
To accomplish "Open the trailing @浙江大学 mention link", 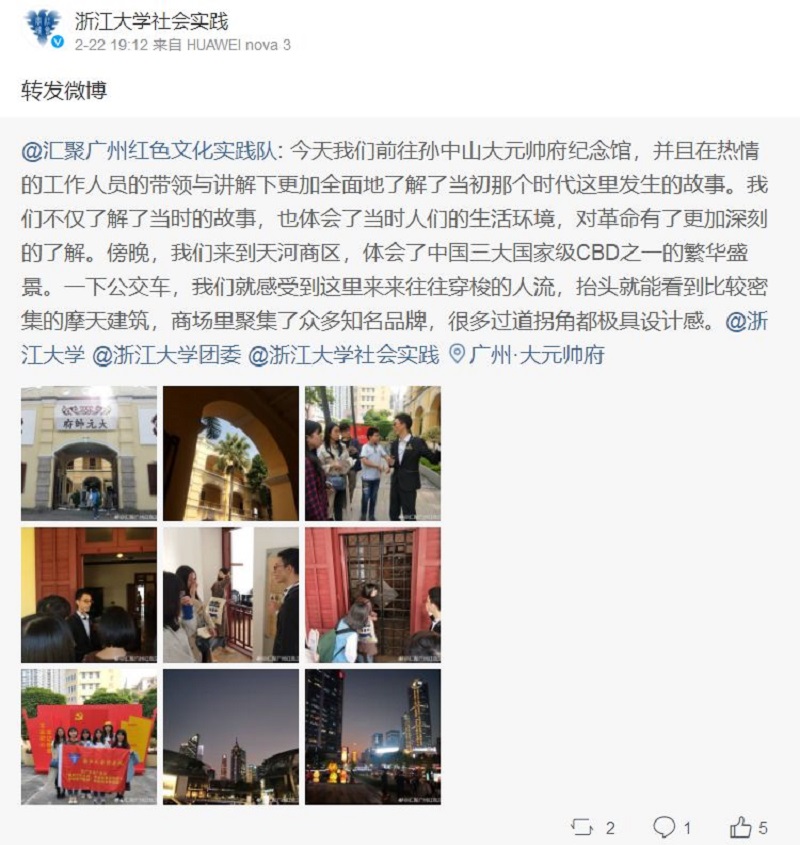I will pos(744,321).
